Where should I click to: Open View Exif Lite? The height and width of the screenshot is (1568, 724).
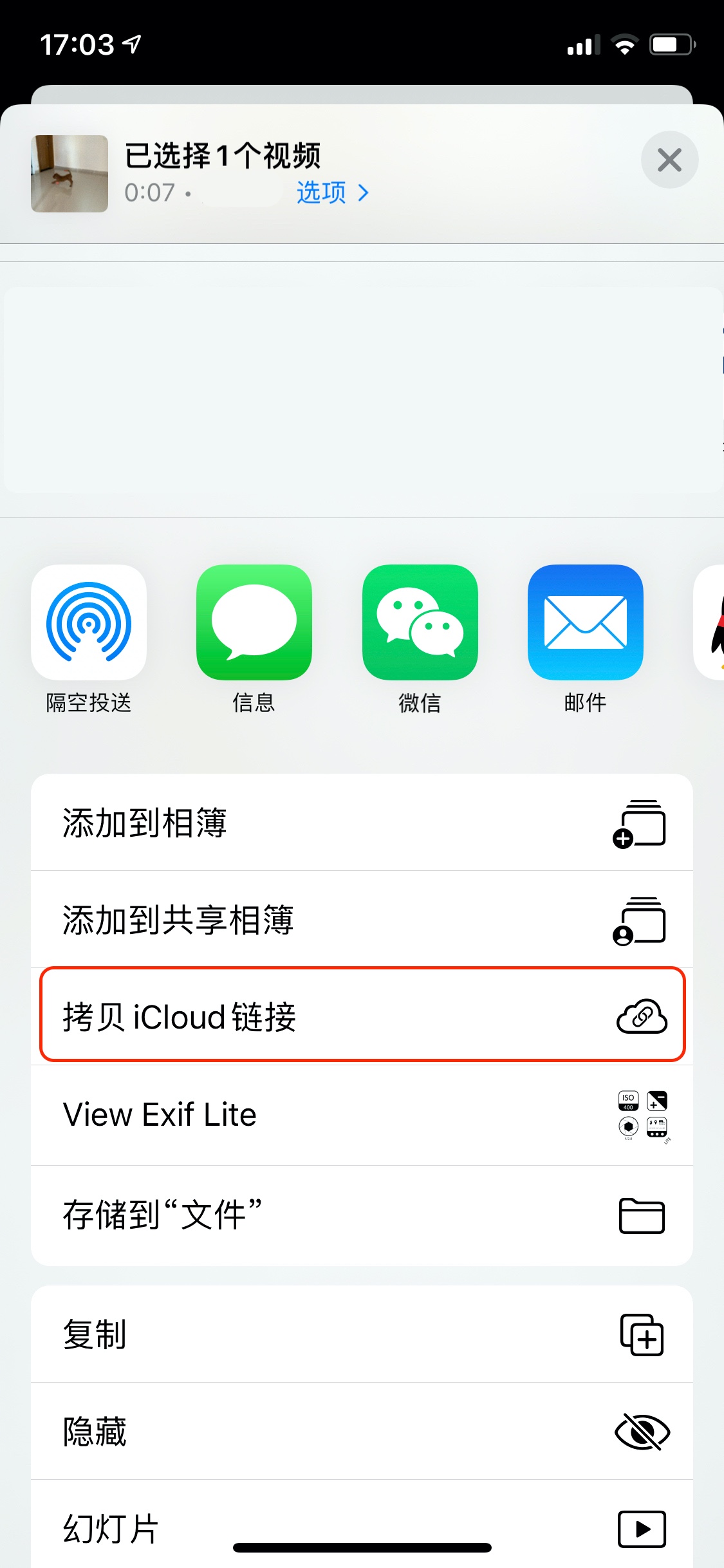coord(362,1115)
